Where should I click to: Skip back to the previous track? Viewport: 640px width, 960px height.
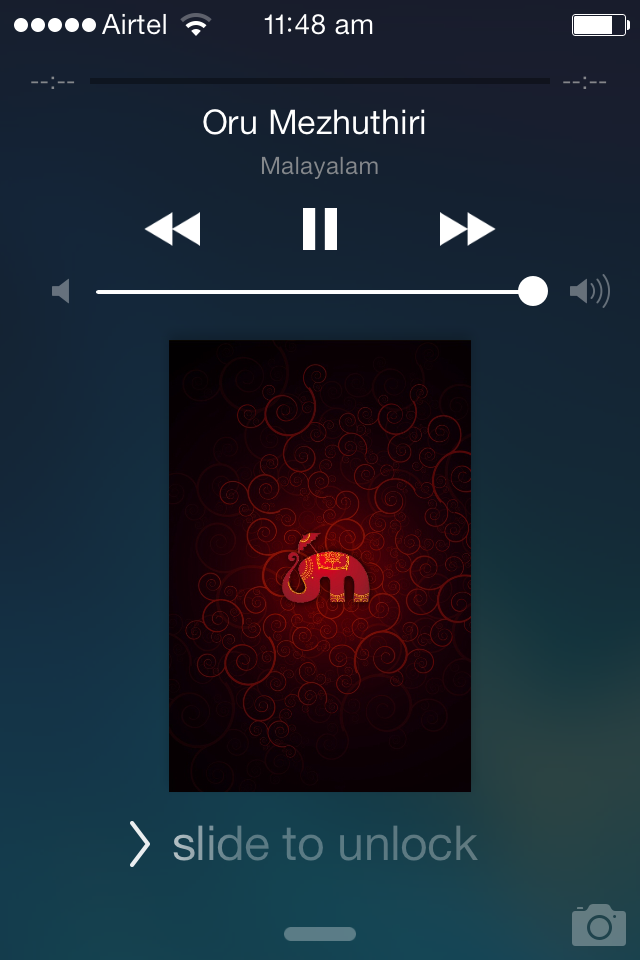click(x=173, y=229)
